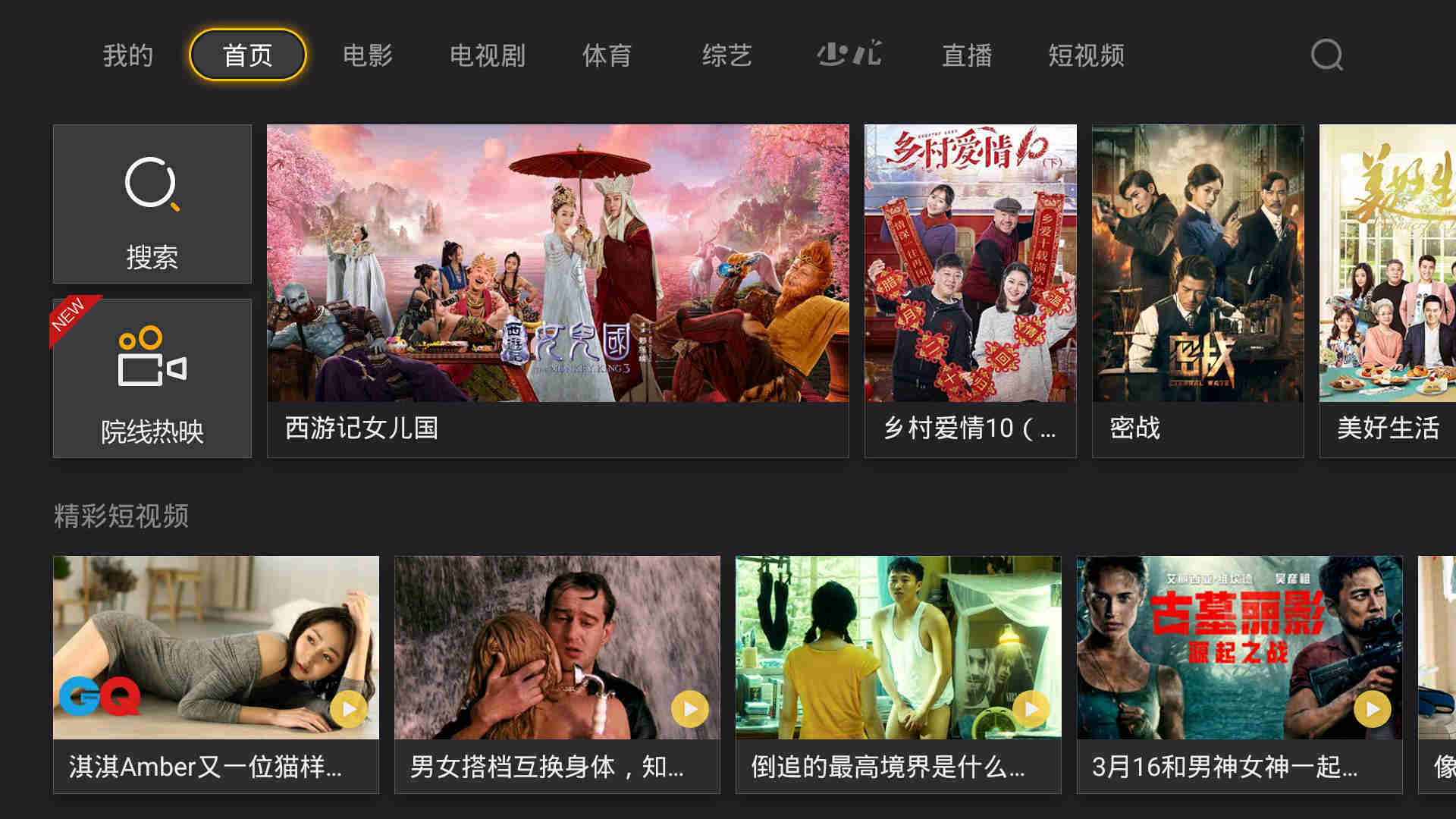Open the 西游记女儿国 movie card

tap(557, 290)
